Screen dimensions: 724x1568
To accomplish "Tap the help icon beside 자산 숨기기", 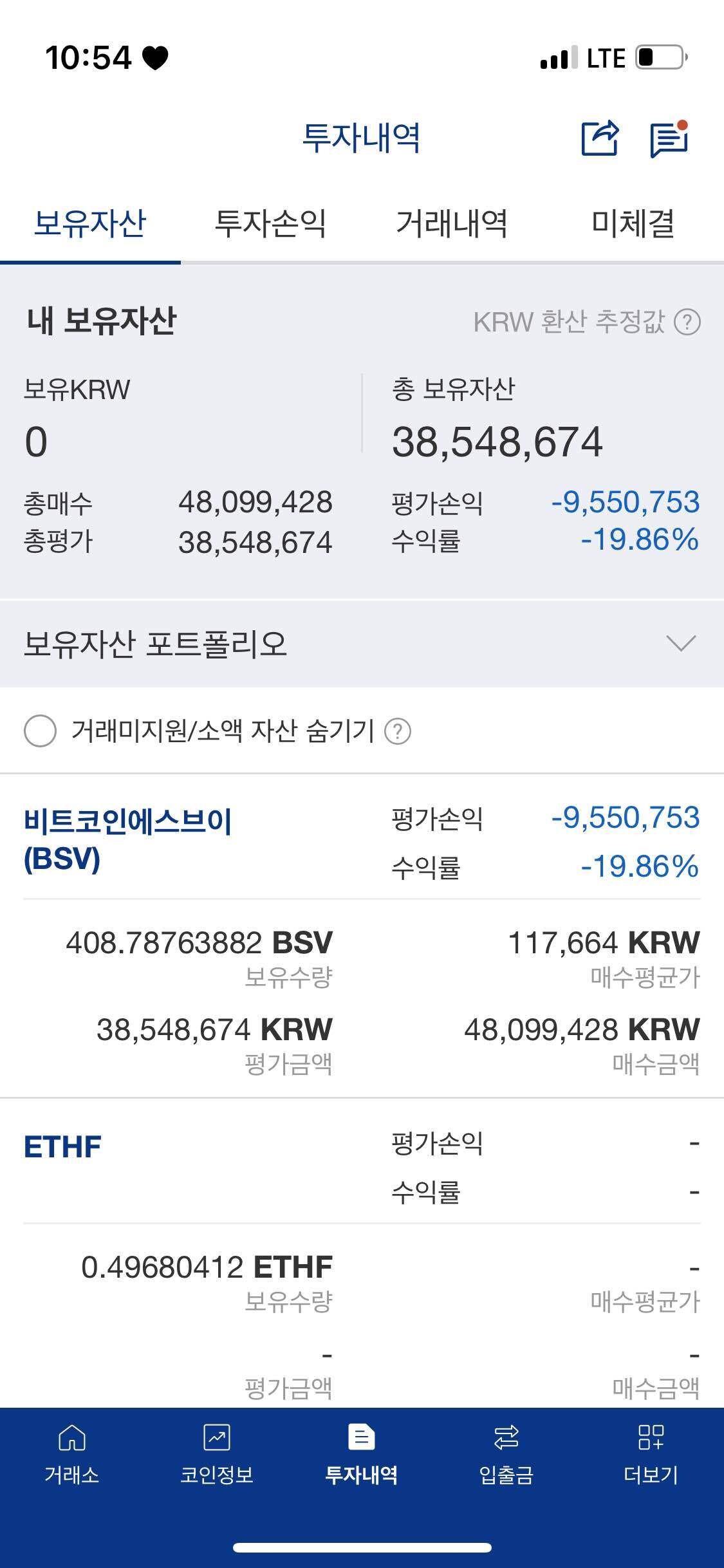I will (x=398, y=733).
